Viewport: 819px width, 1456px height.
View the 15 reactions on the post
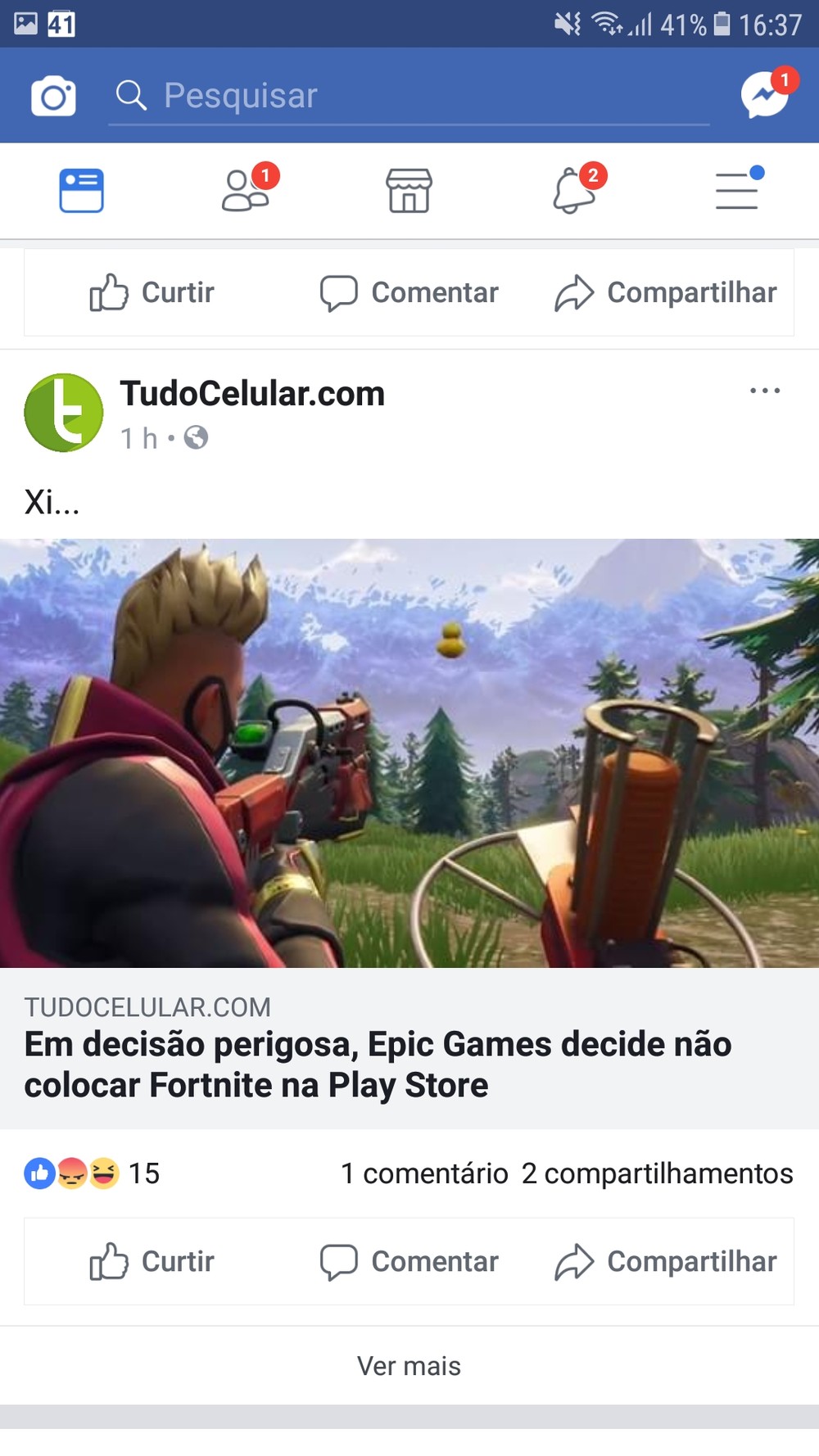[92, 1173]
